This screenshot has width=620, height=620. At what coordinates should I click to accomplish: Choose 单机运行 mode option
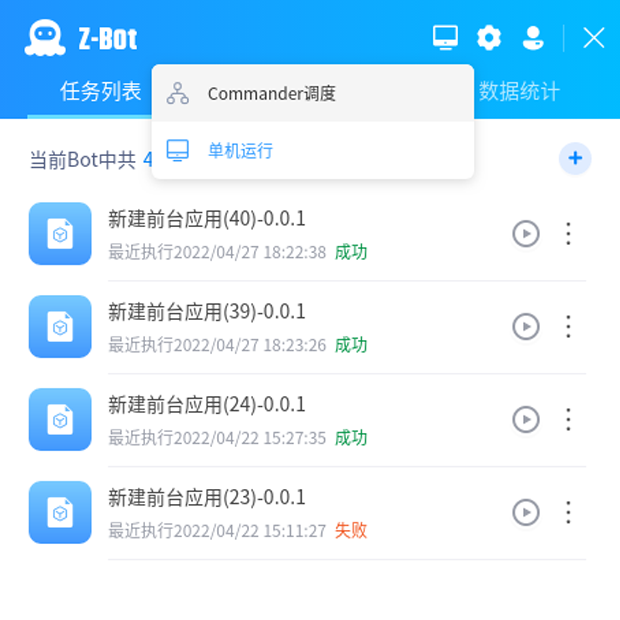(x=240, y=151)
